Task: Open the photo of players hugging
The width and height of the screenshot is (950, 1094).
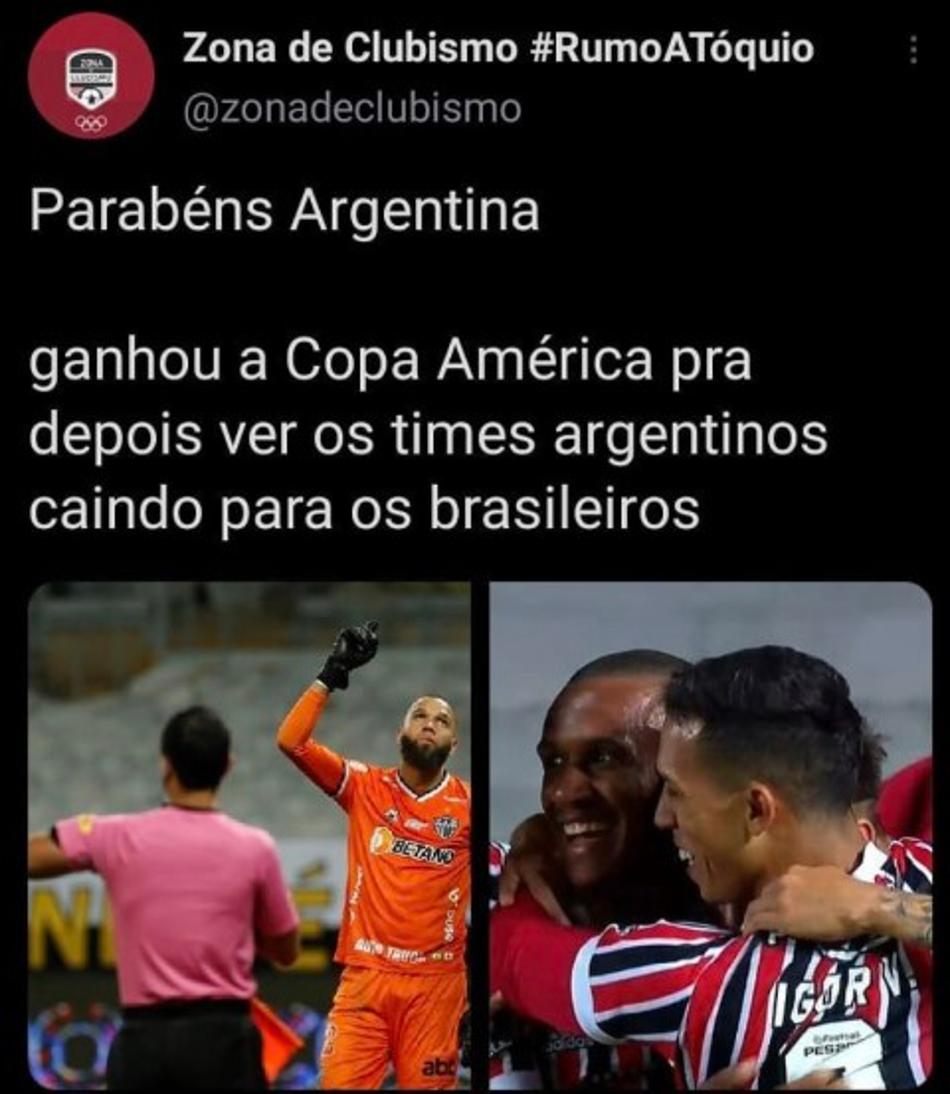Action: point(710,835)
